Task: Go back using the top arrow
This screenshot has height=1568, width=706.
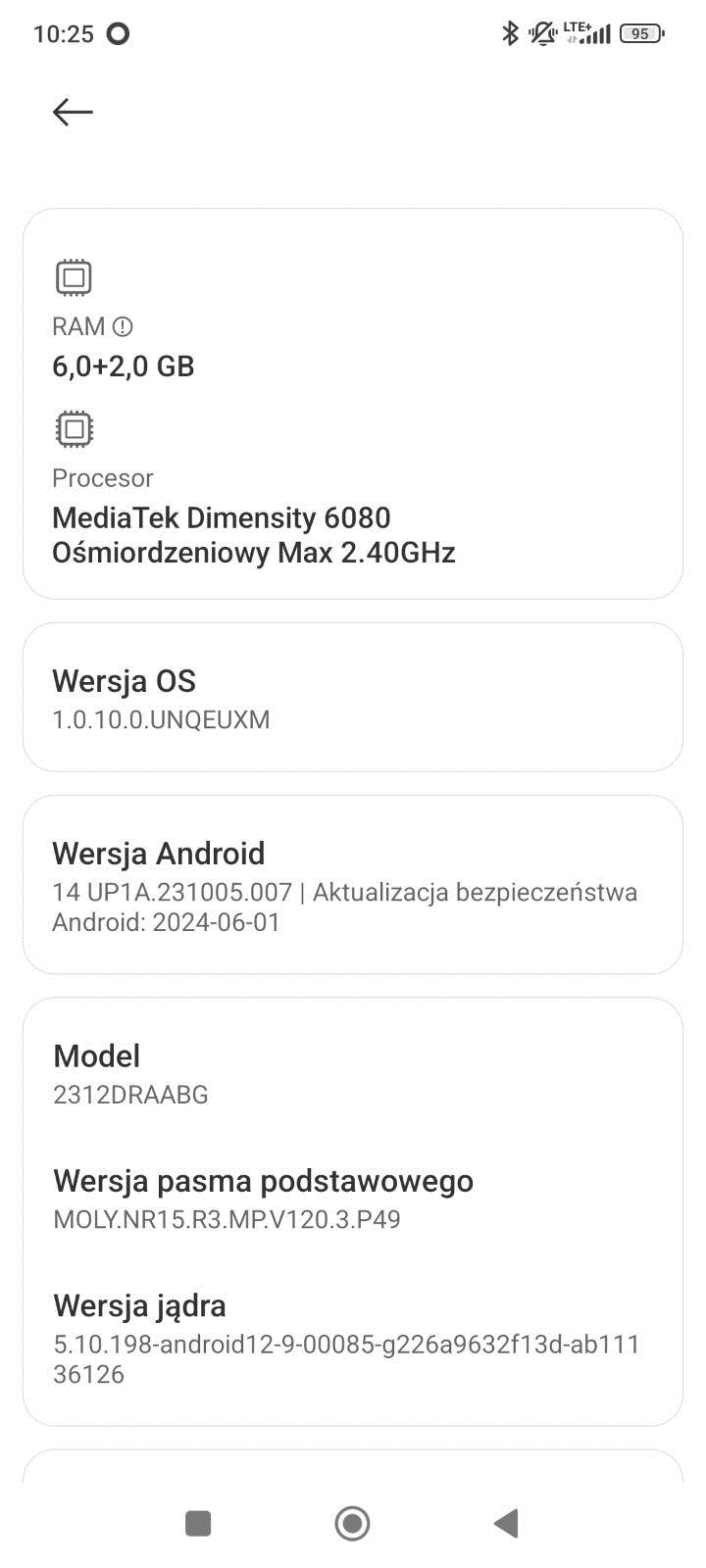Action: pyautogui.click(x=73, y=112)
